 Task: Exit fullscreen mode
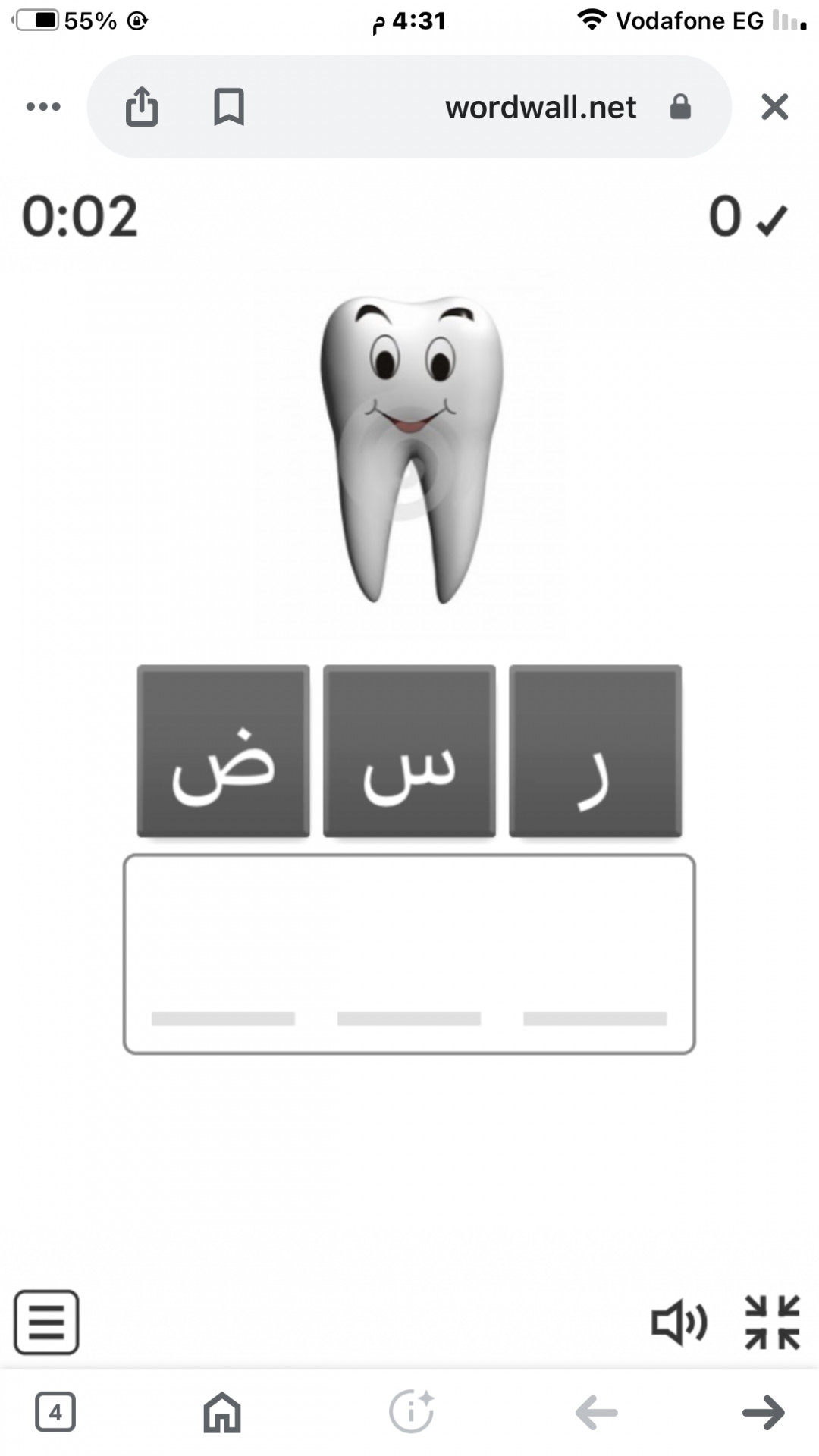772,1322
